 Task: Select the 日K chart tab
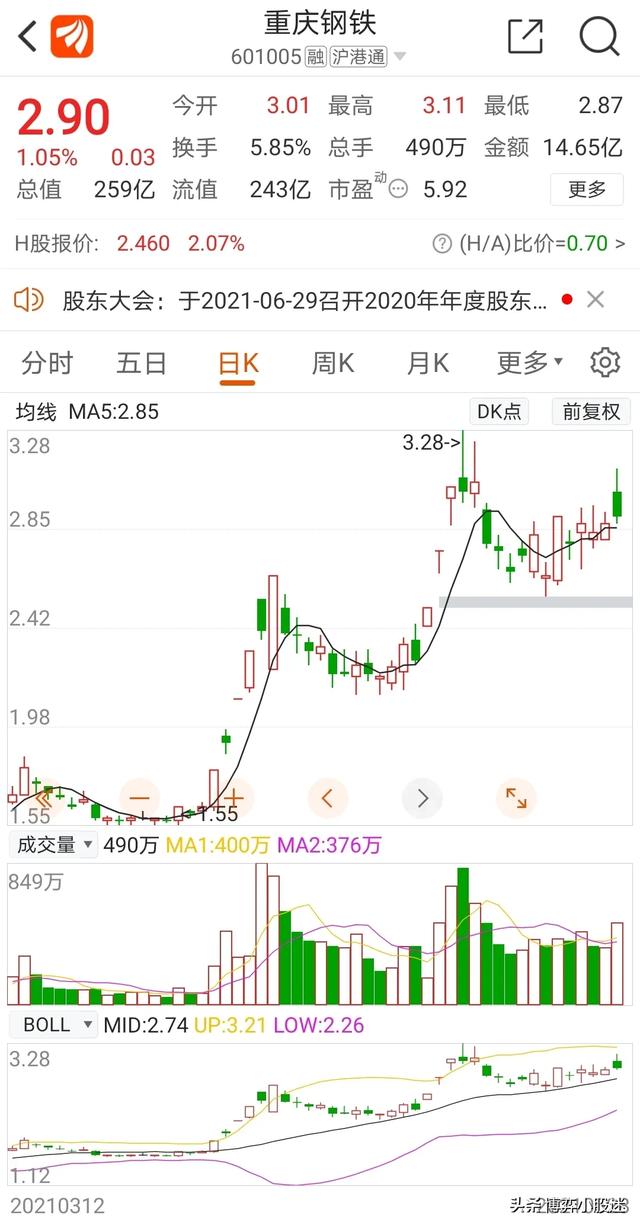[x=238, y=362]
